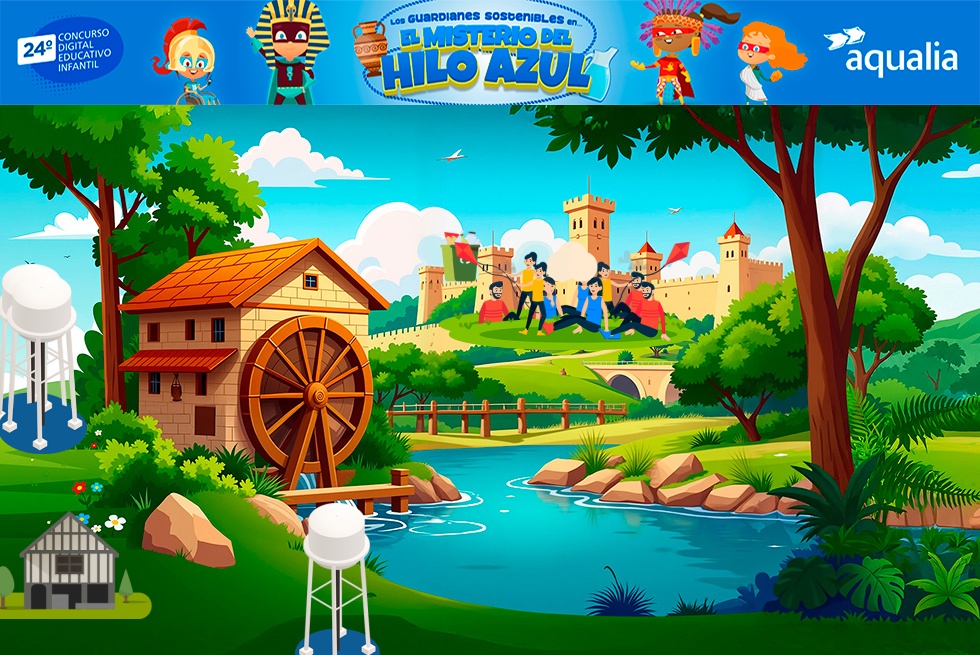Select the water tower beside the mill

point(38,350)
